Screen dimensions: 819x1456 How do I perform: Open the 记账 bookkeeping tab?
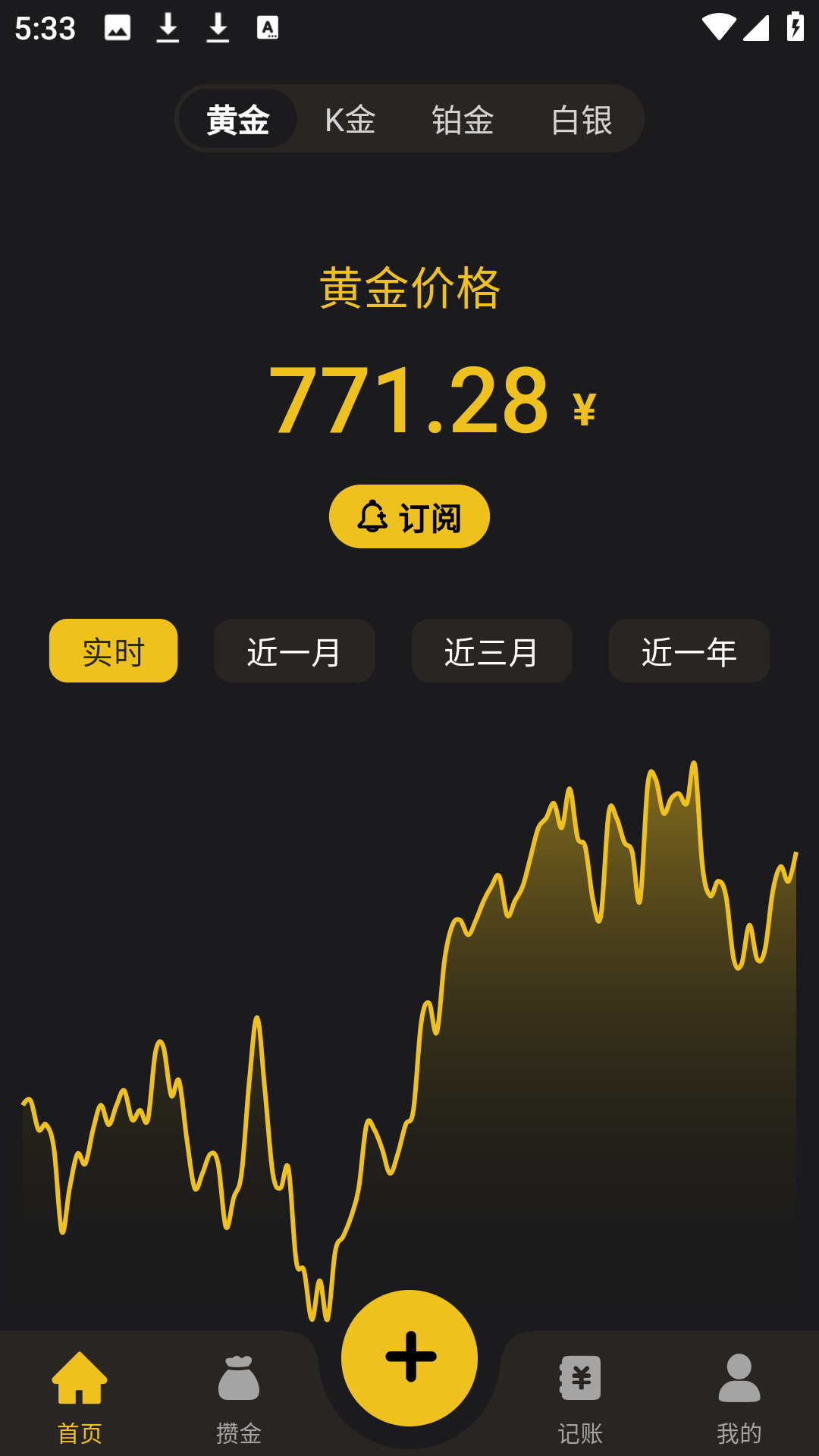coord(580,1397)
